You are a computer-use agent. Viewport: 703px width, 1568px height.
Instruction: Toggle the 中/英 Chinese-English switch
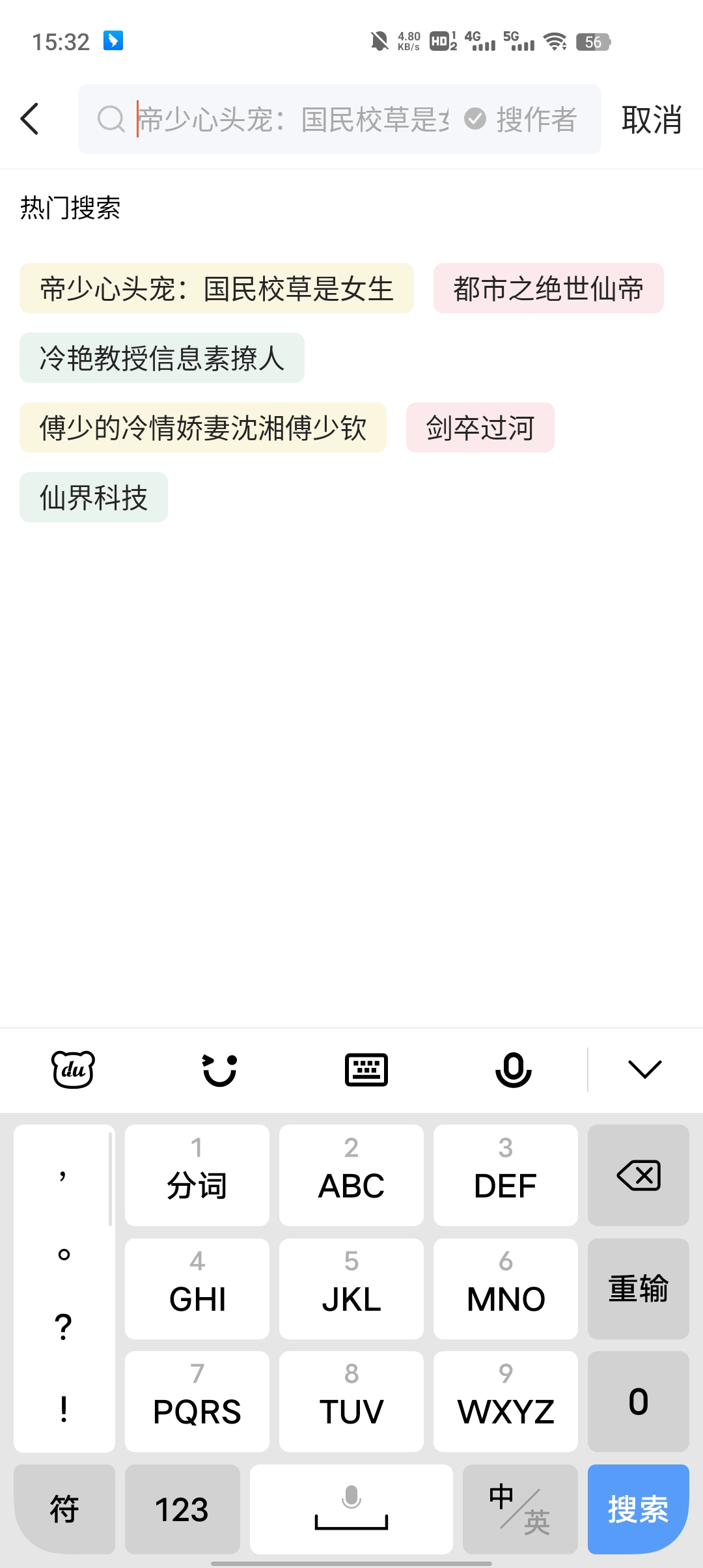pyautogui.click(x=517, y=1509)
